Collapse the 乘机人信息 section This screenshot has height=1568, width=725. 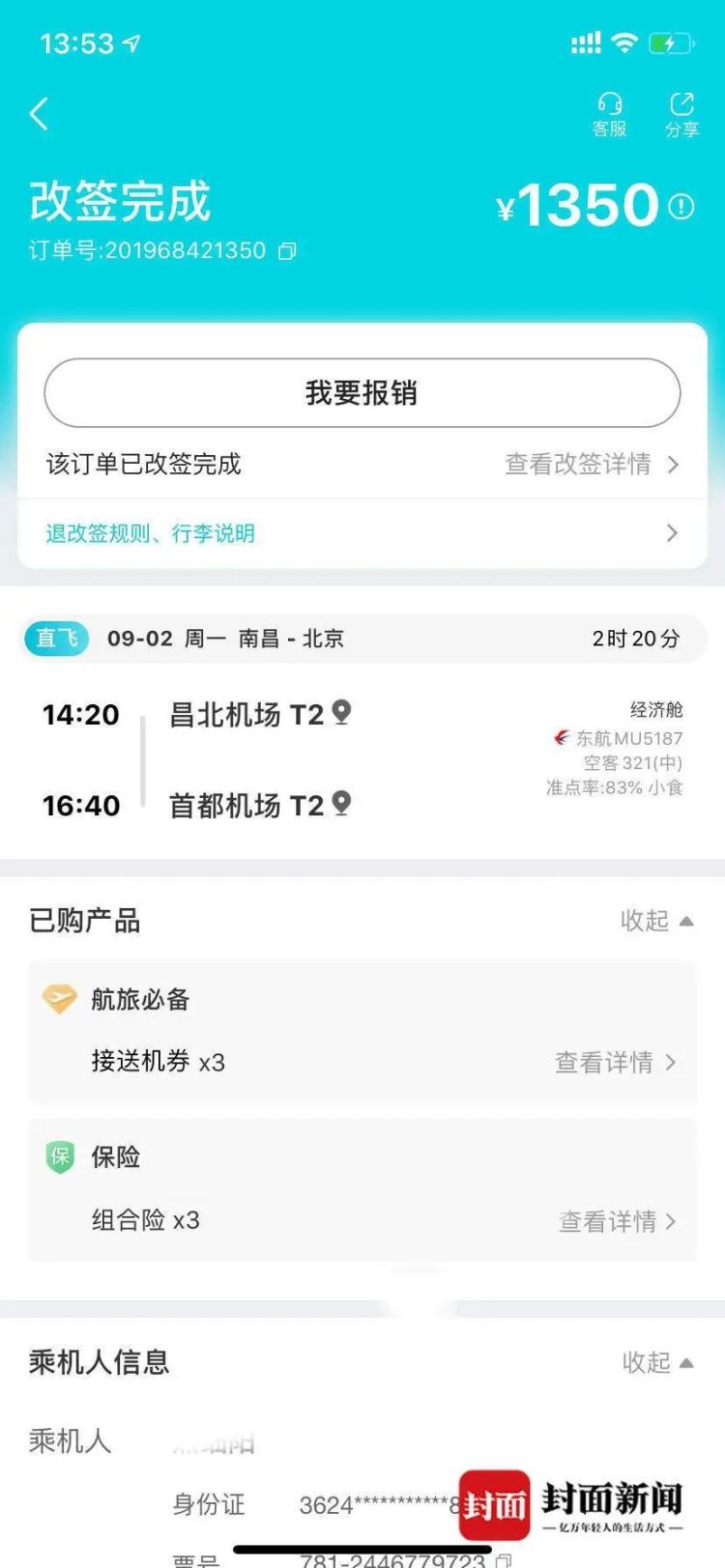point(657,1362)
